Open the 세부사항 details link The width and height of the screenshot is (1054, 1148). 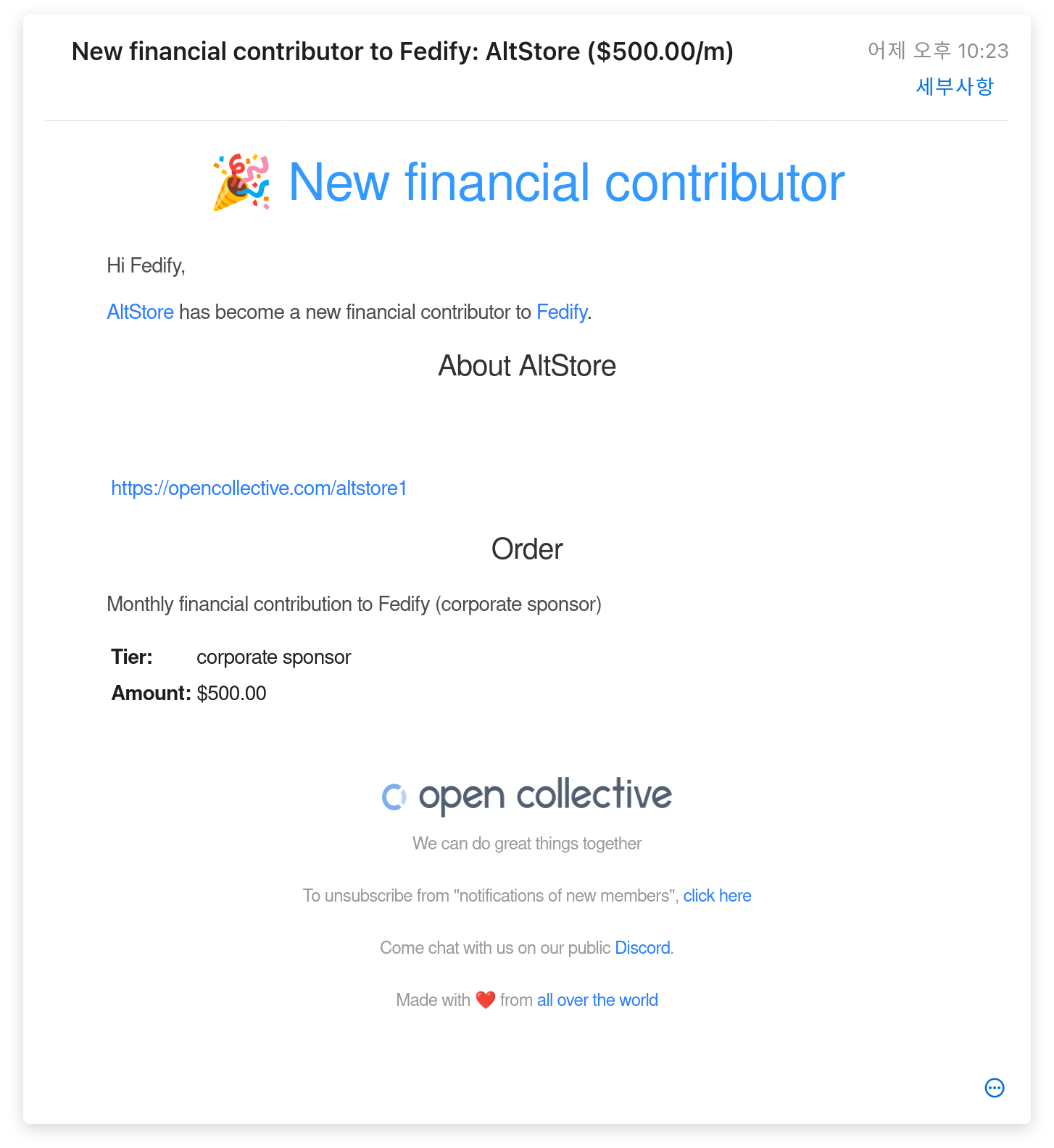coord(954,86)
